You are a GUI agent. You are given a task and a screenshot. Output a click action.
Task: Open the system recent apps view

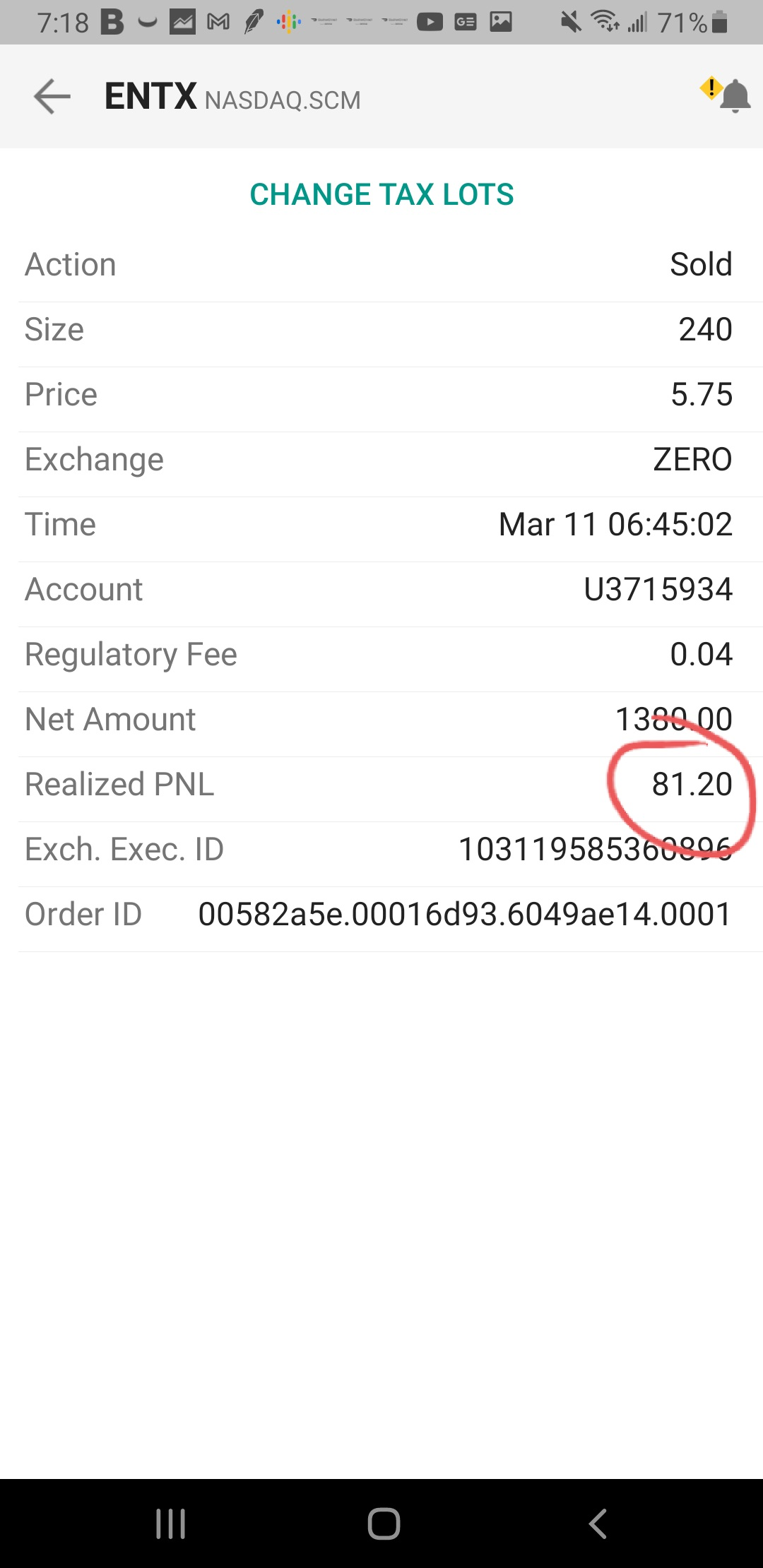[170, 1524]
